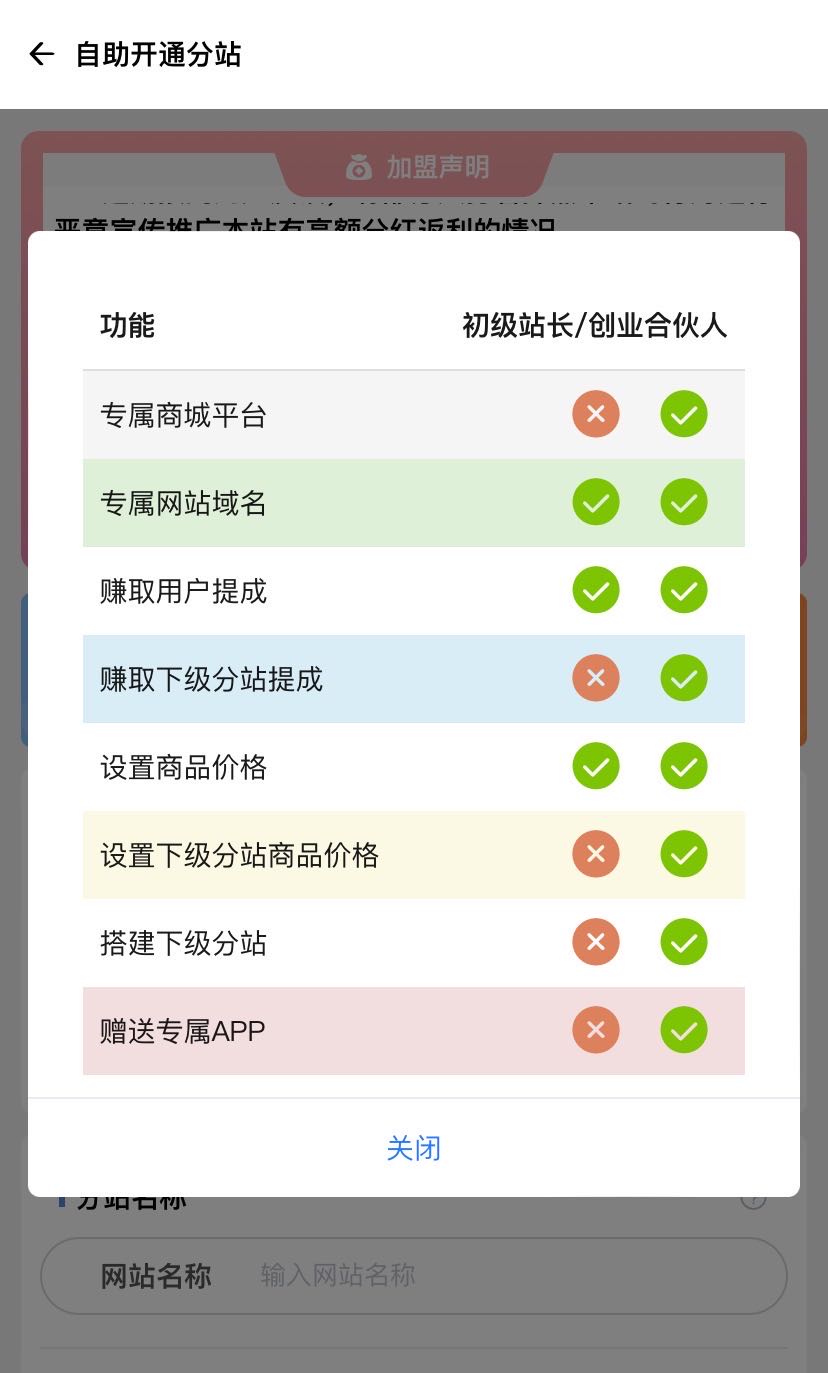Viewport: 828px width, 1373px height.
Task: Go back using the top-left arrow
Action: (41, 54)
